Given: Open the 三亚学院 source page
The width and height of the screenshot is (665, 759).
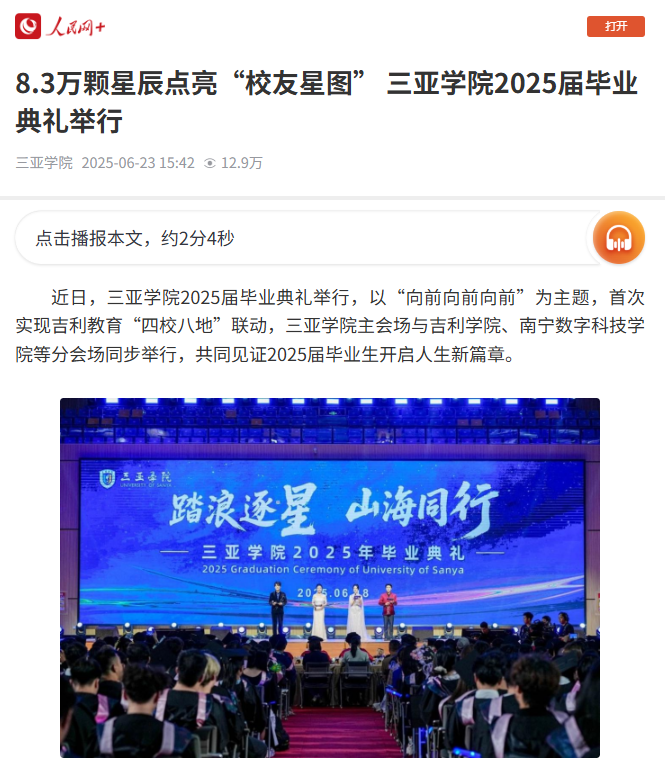Looking at the screenshot, I should [x=44, y=163].
